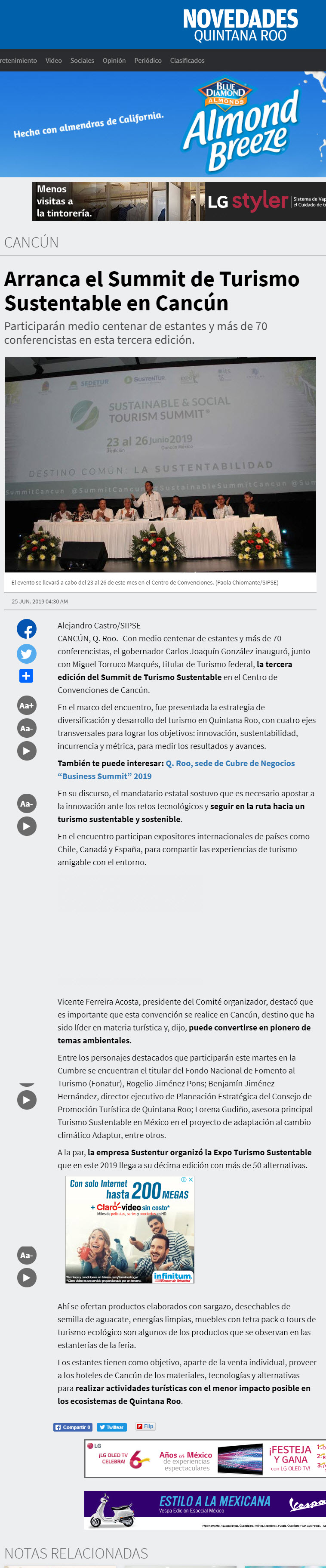Open the Q. Roo Business Summit 2019 link
This screenshot has height=1568, width=326.
[176, 770]
